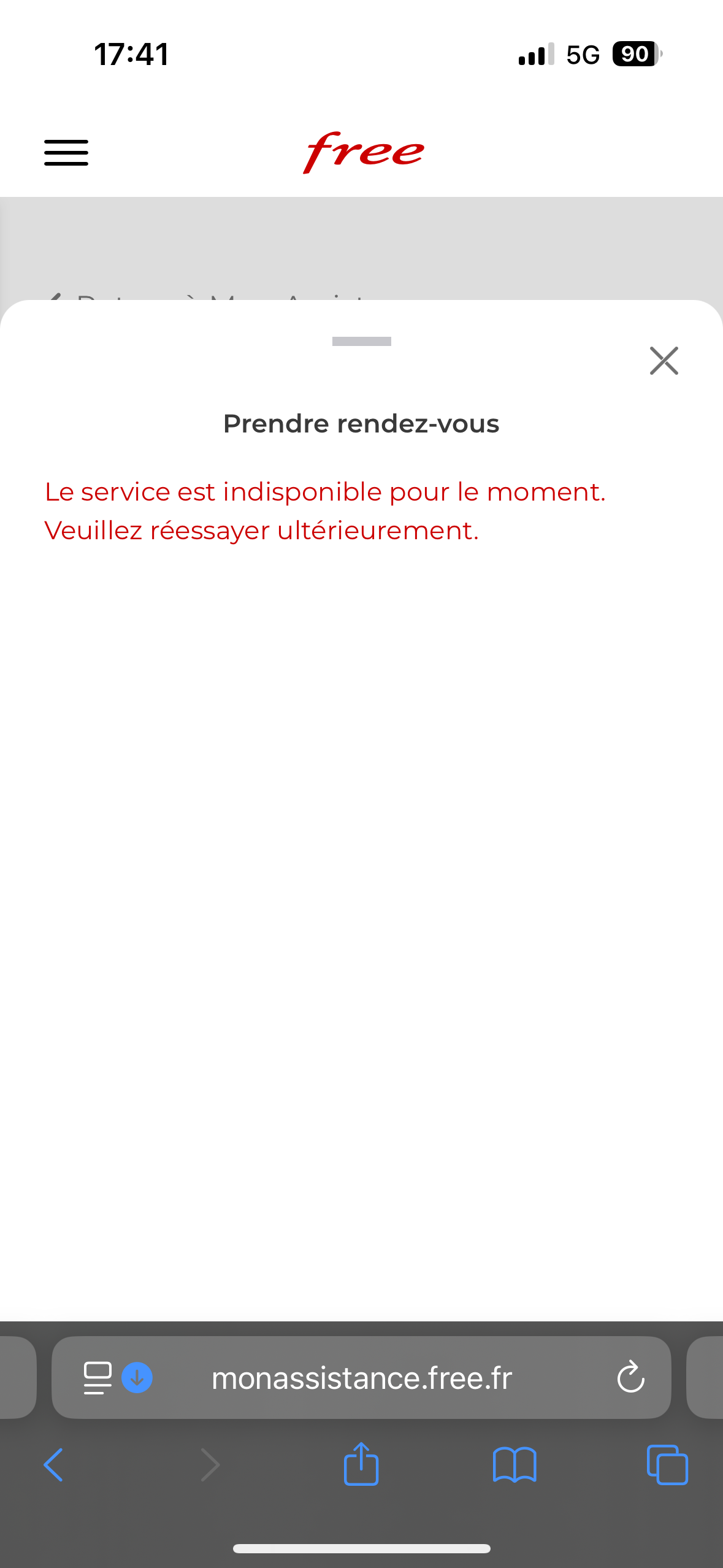Open the page settings reader icon
This screenshot has width=723, height=1568.
pos(98,1378)
